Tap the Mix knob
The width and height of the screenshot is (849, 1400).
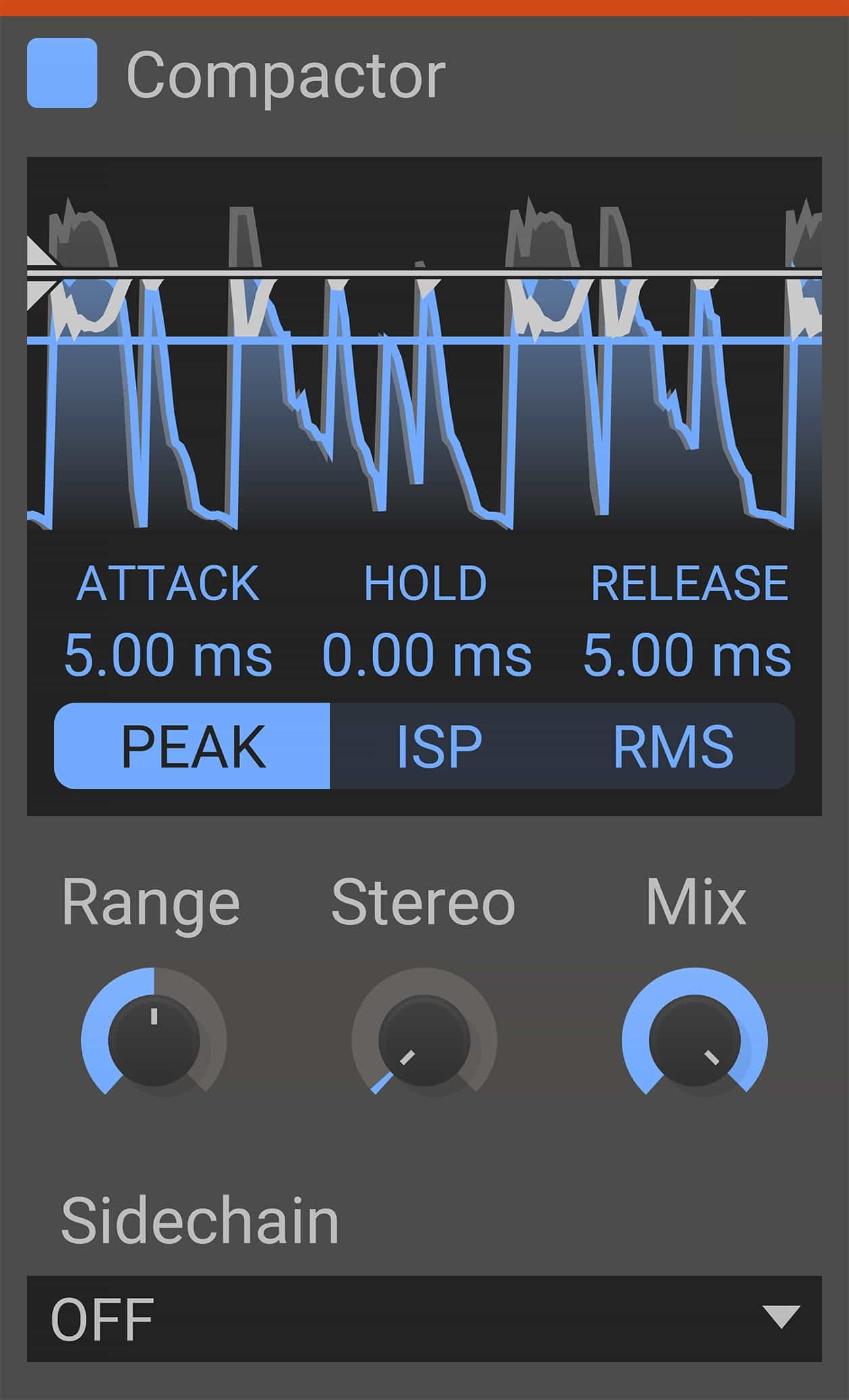(x=695, y=1040)
